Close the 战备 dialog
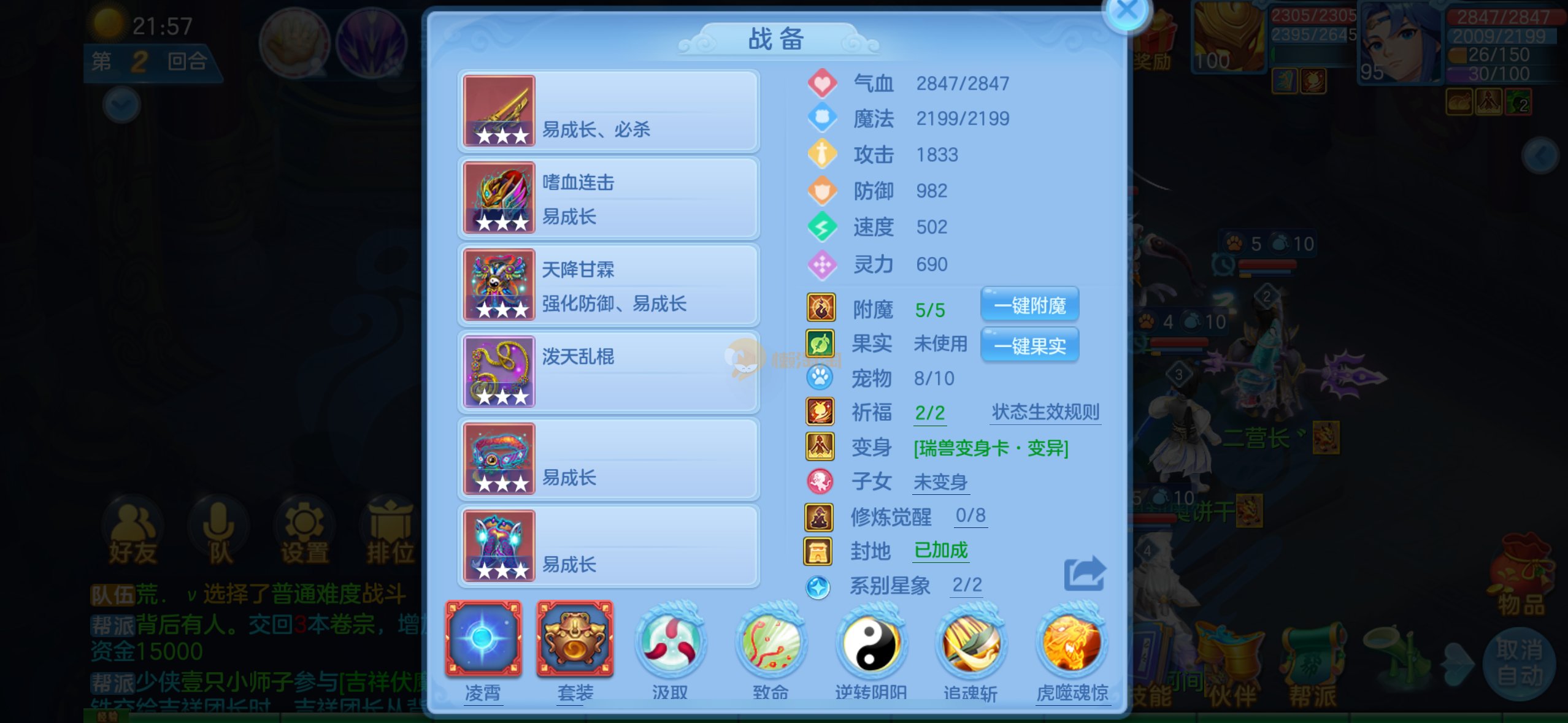The width and height of the screenshot is (1568, 723). 1127,11
